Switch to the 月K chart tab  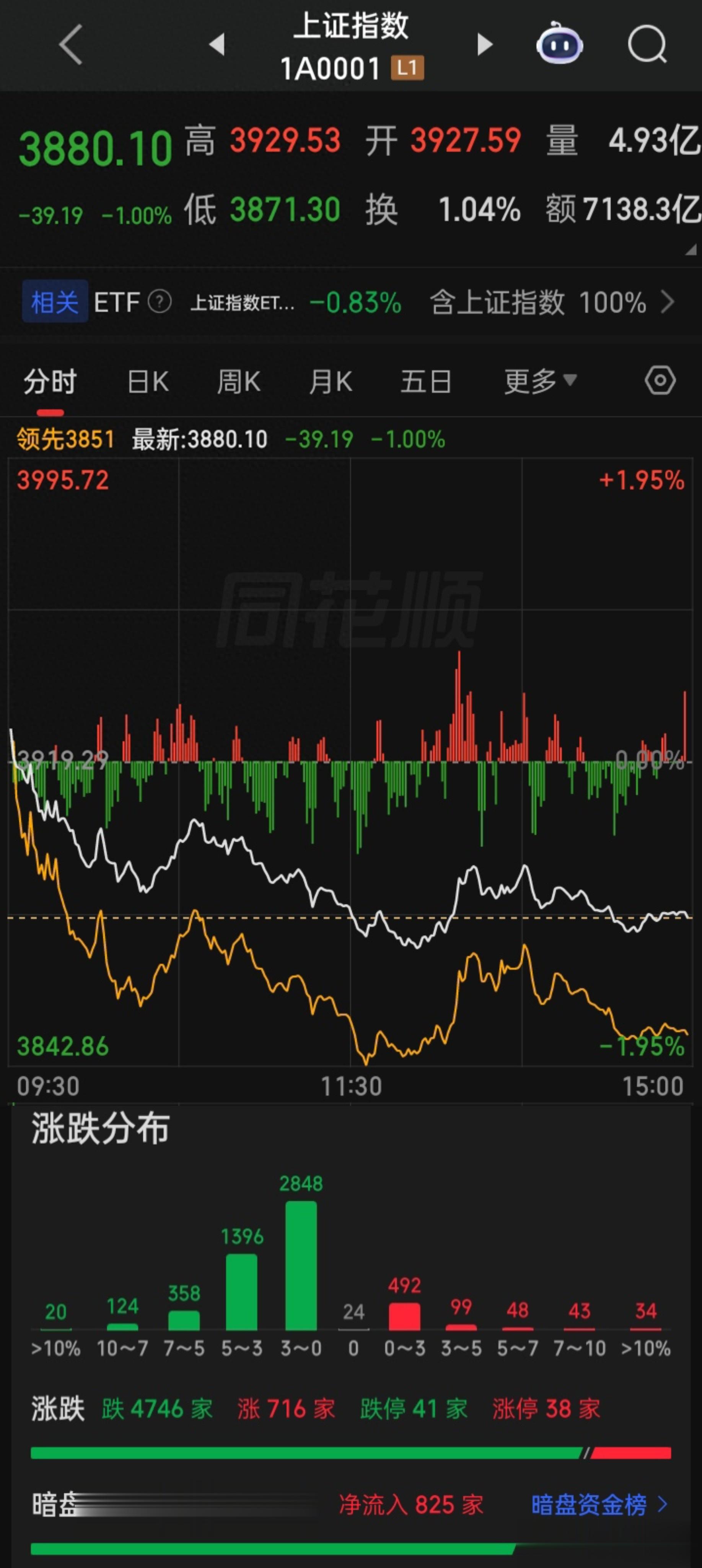click(x=330, y=382)
